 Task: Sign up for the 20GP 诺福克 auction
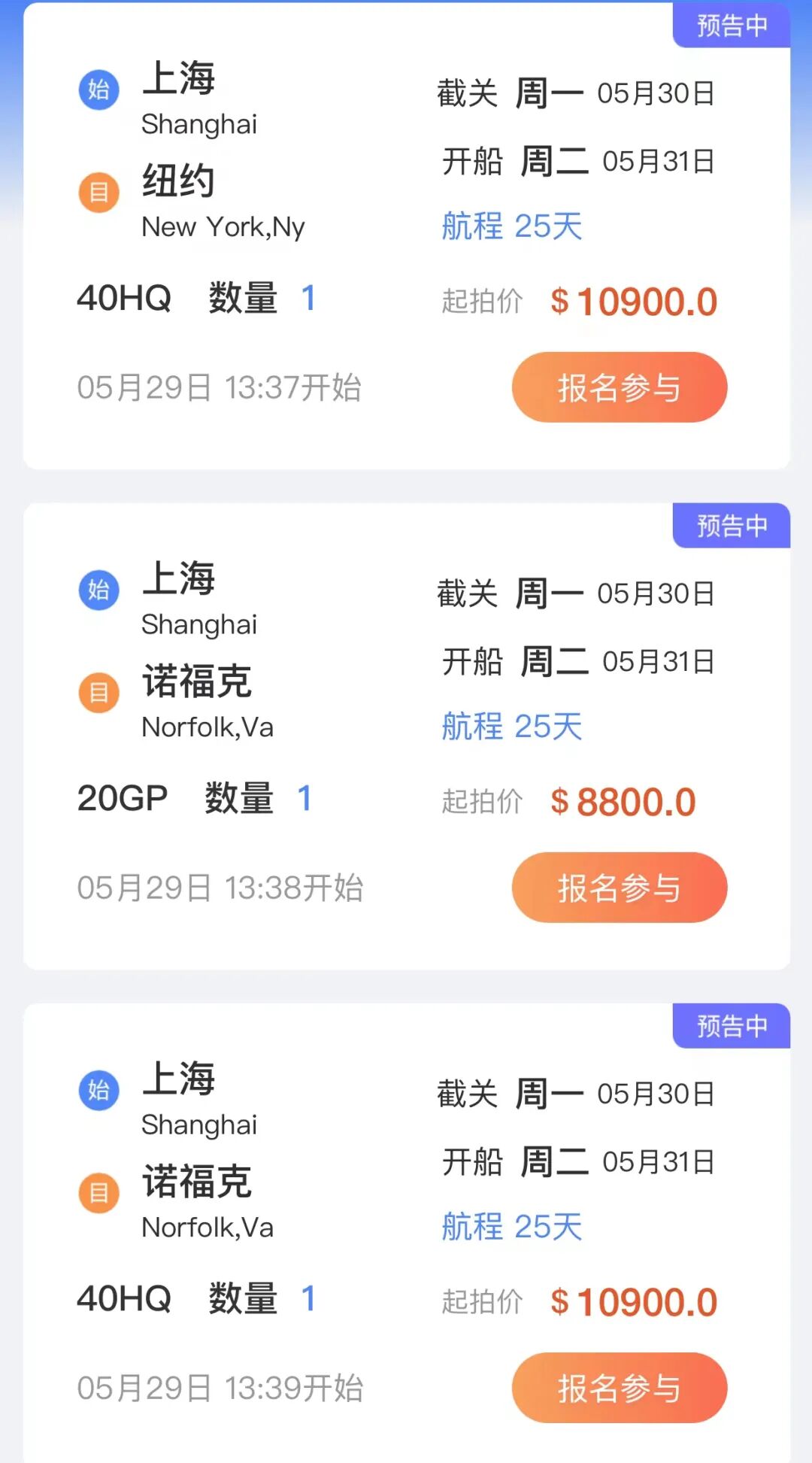click(619, 888)
